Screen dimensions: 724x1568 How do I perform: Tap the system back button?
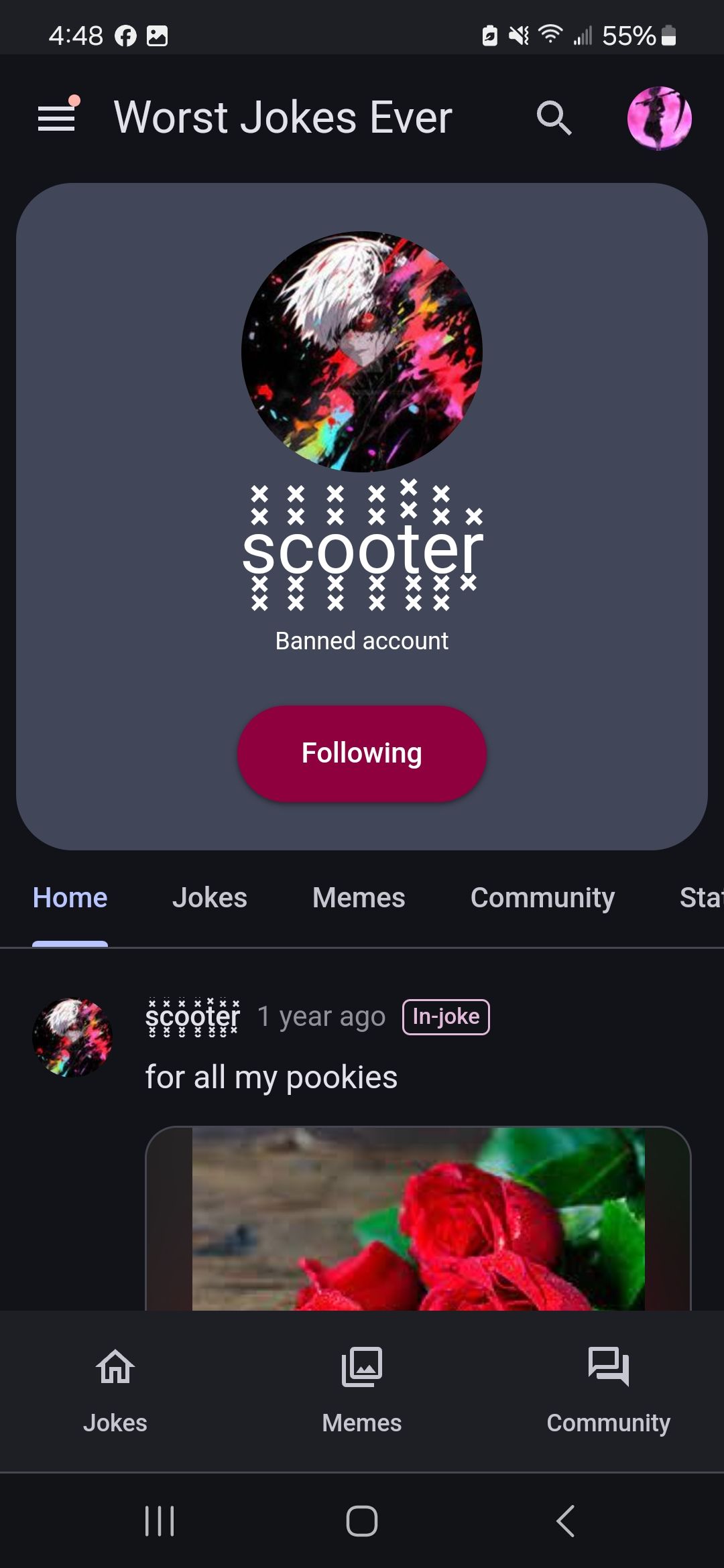566,1520
